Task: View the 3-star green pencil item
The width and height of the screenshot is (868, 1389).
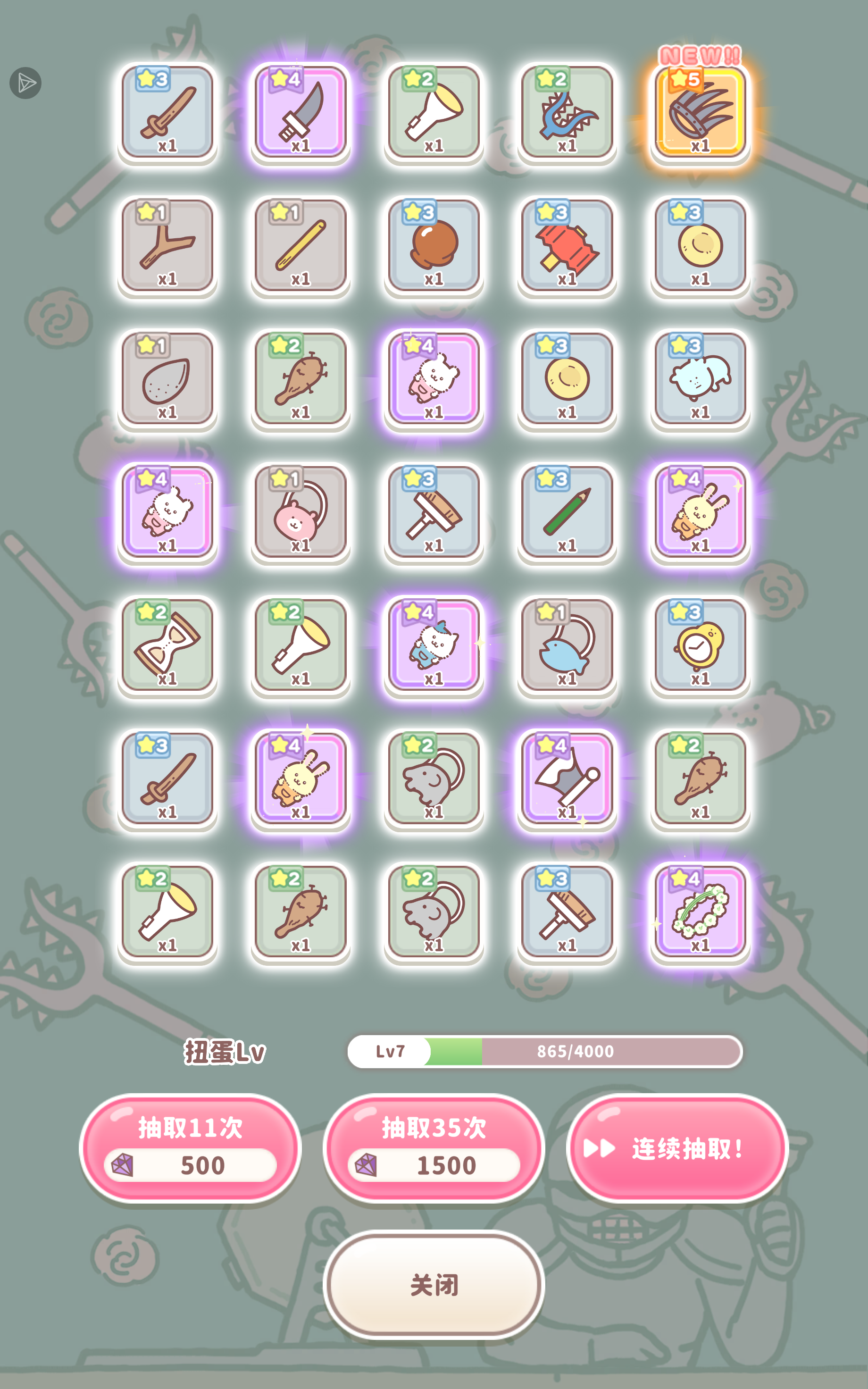Action: click(x=567, y=512)
